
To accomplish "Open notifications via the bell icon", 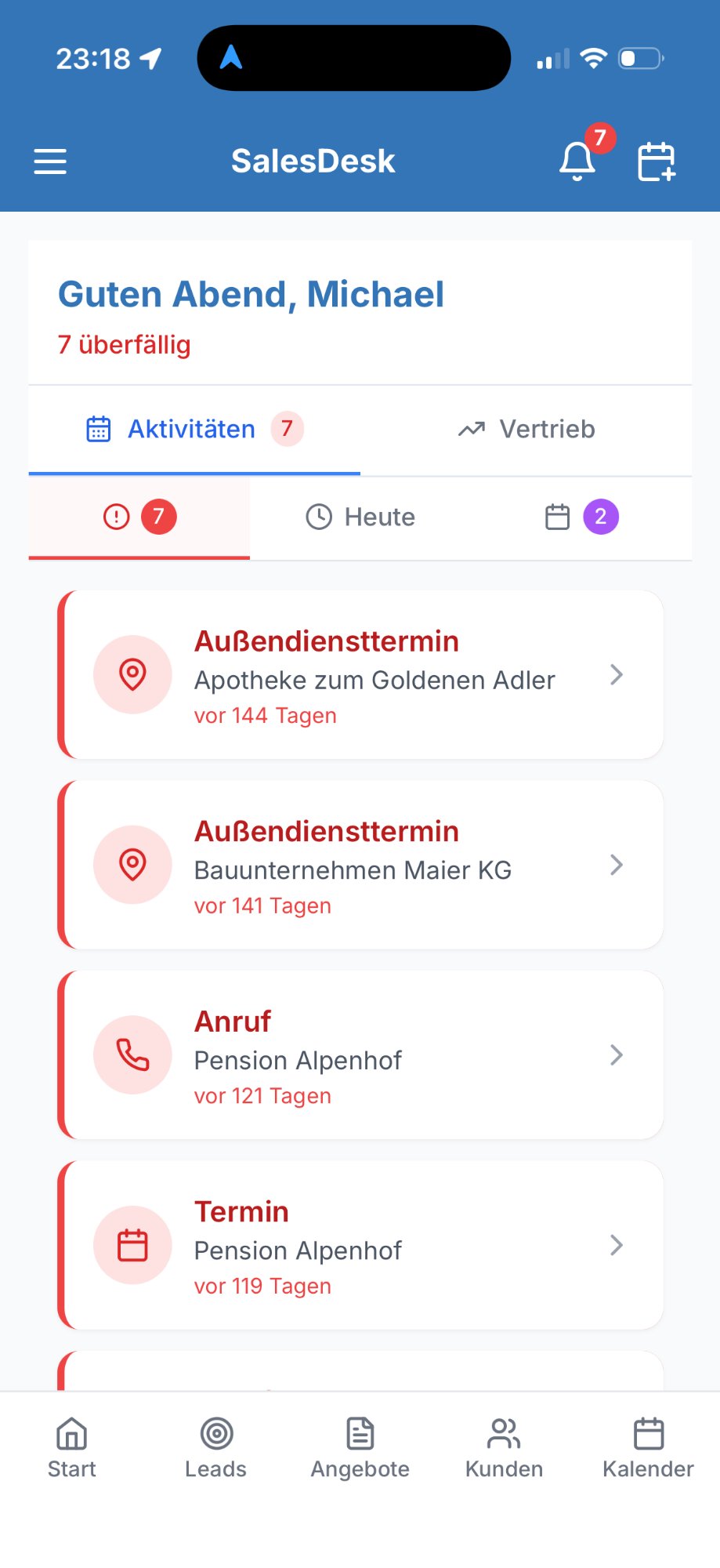I will click(x=577, y=161).
